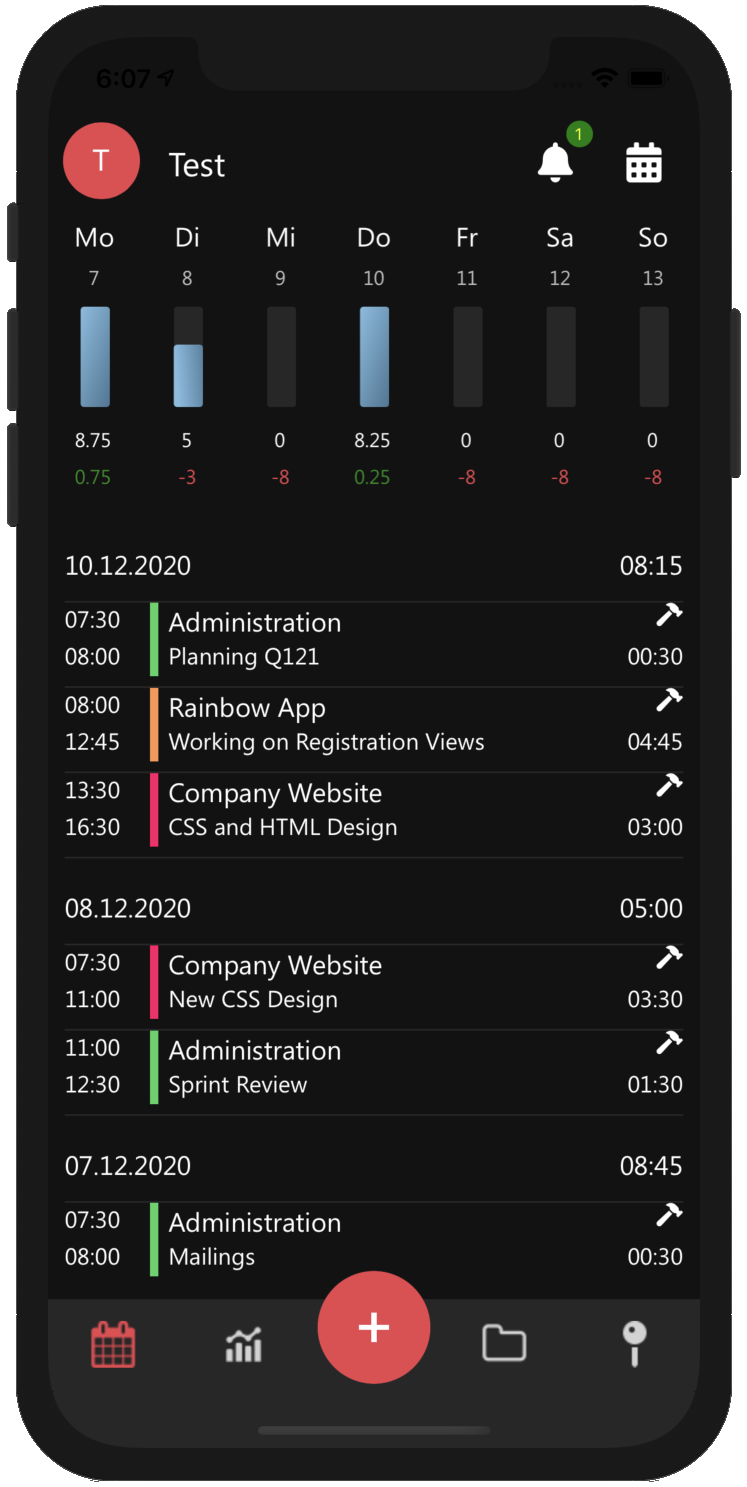Tap the red plus button to add entry
This screenshot has width=747, height=1487.
pos(374,1327)
